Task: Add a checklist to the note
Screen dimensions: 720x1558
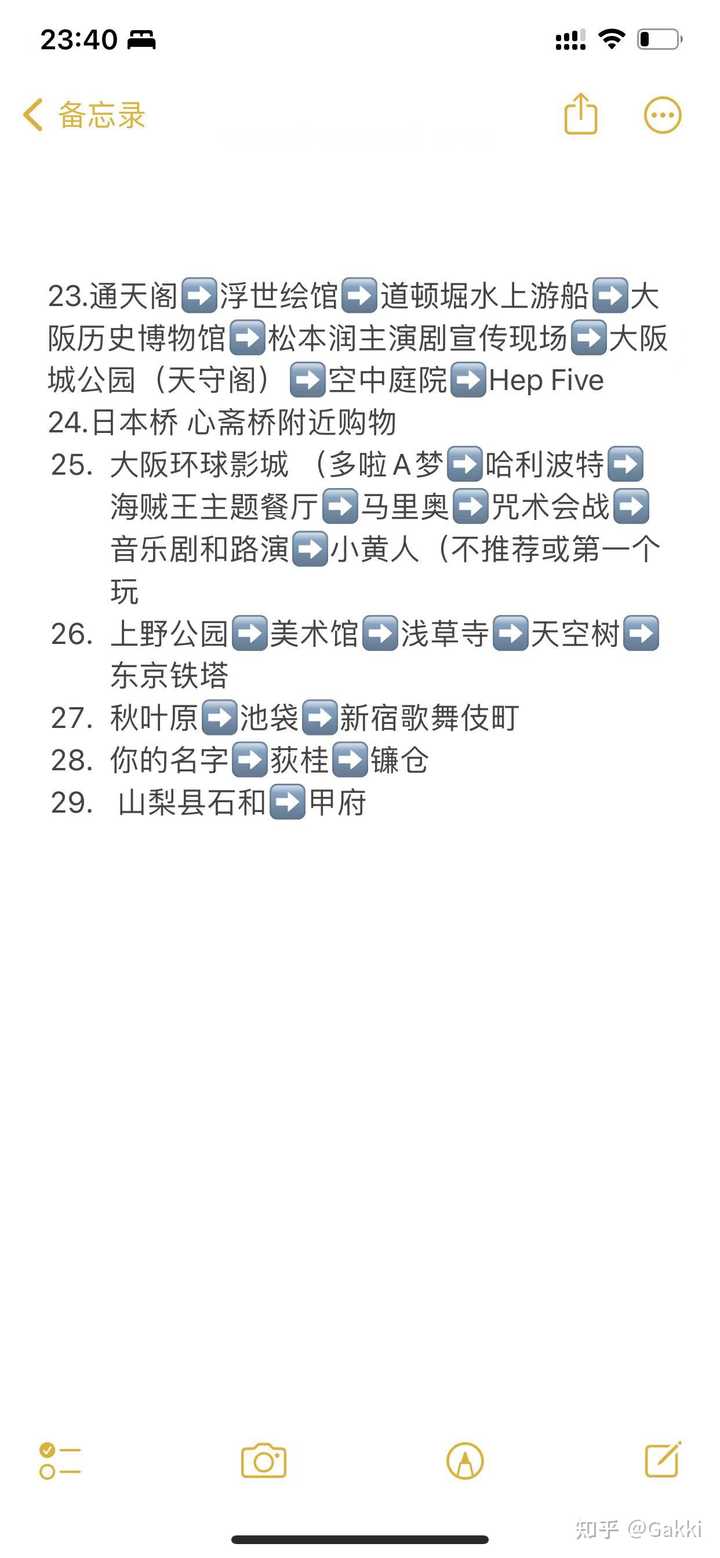Action: [x=60, y=1461]
